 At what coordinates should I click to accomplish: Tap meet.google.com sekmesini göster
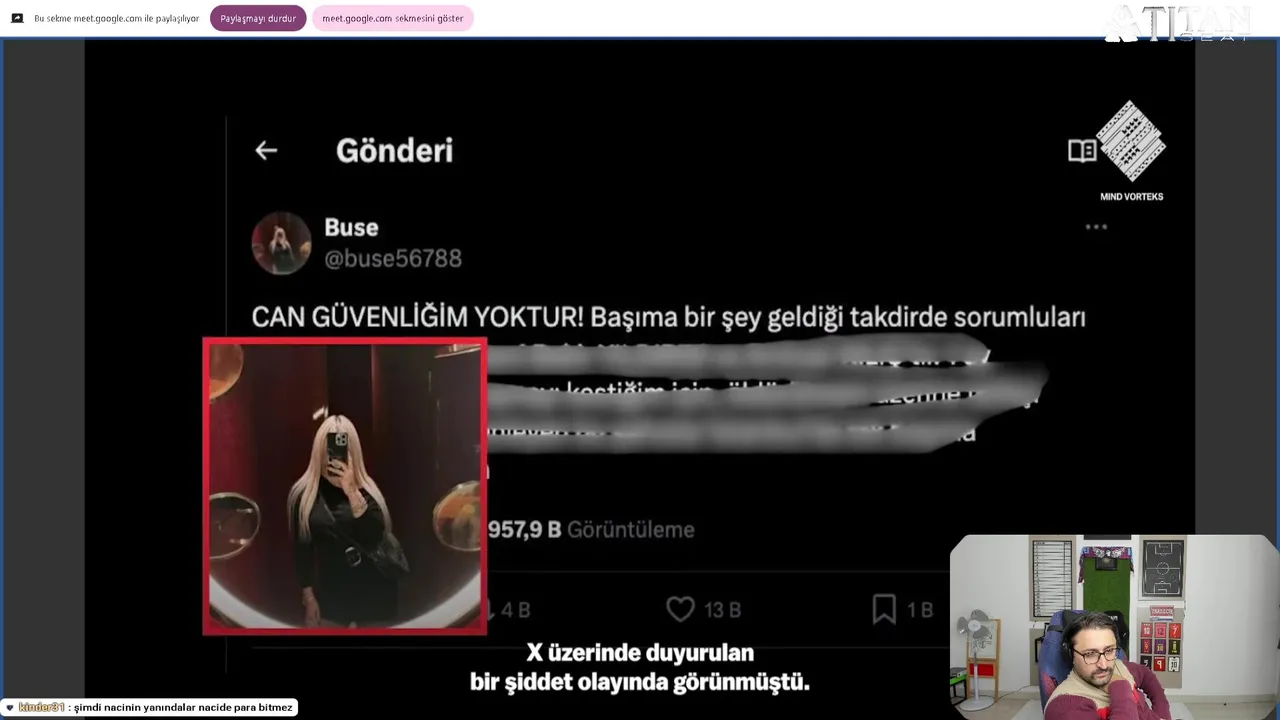pyautogui.click(x=392, y=18)
